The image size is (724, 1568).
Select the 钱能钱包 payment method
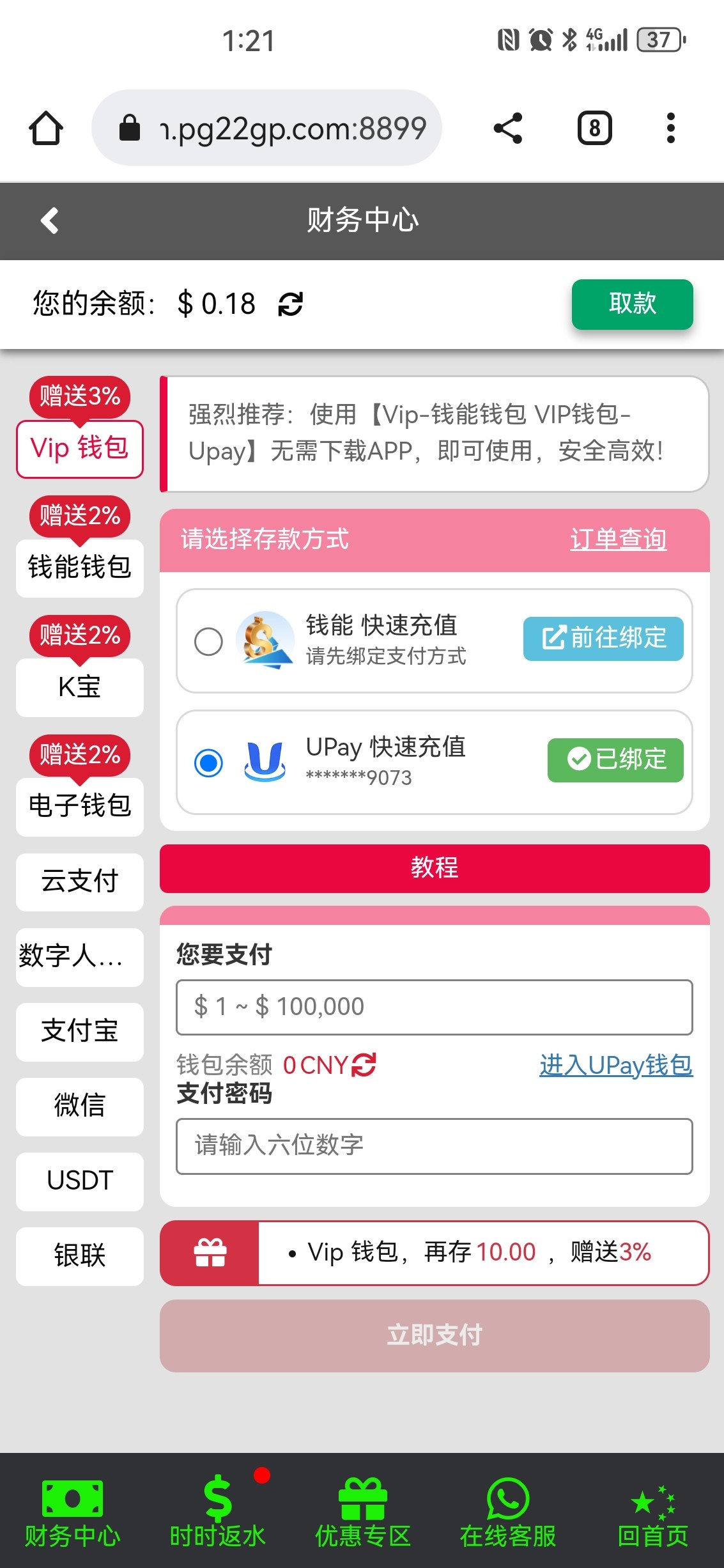coord(79,567)
